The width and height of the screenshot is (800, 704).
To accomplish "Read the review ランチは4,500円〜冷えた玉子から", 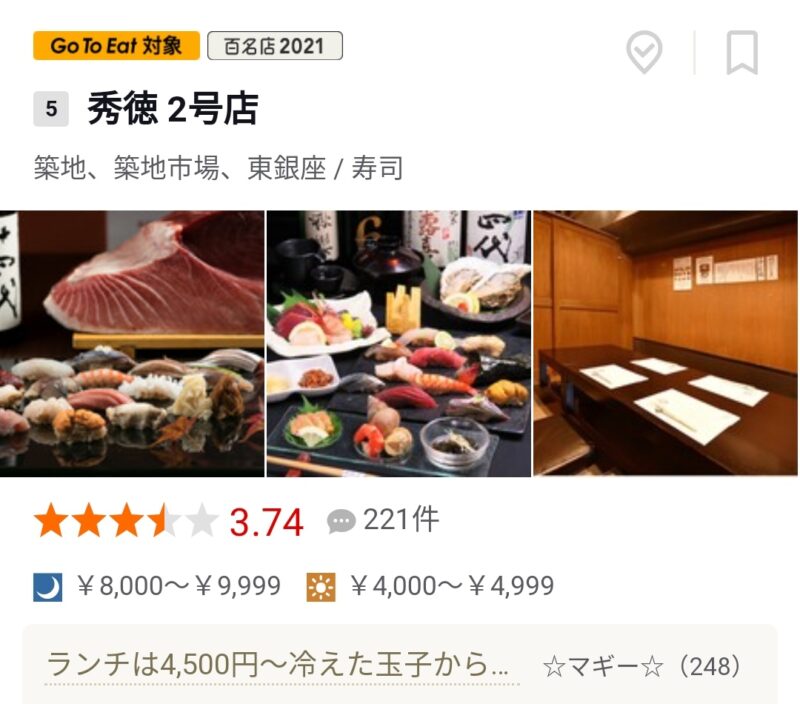I will (x=281, y=664).
